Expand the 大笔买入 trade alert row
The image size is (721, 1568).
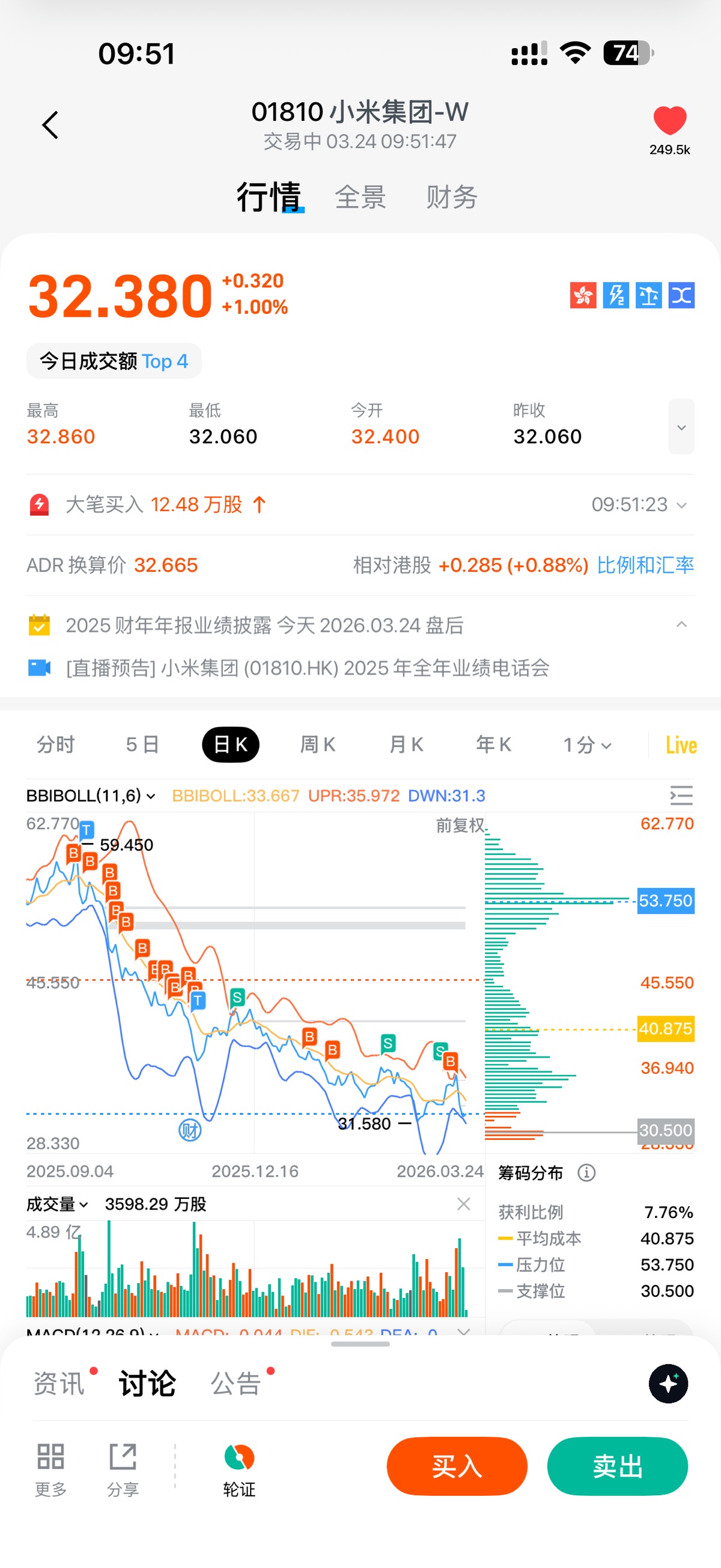pos(681,504)
